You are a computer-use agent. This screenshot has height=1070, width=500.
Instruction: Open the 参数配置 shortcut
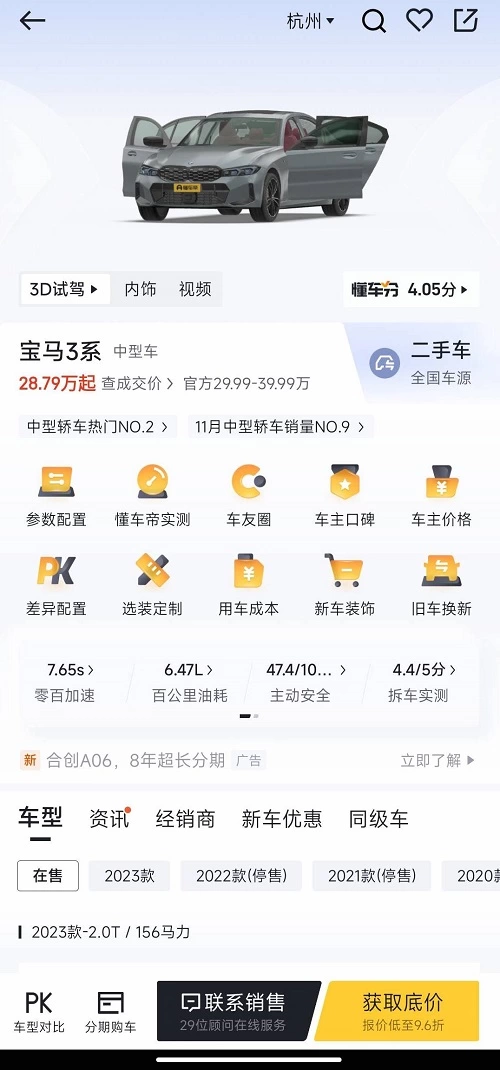[x=57, y=496]
